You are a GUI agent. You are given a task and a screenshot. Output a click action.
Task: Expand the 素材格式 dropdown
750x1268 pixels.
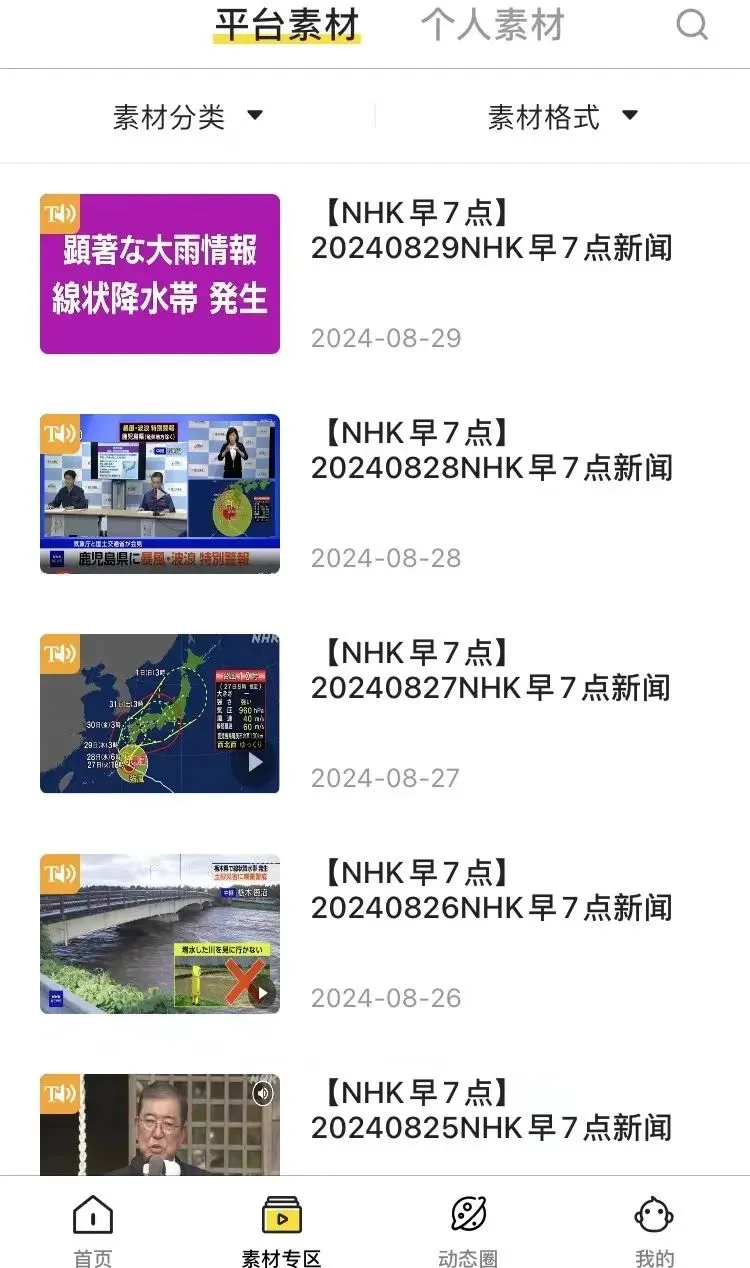coord(563,117)
